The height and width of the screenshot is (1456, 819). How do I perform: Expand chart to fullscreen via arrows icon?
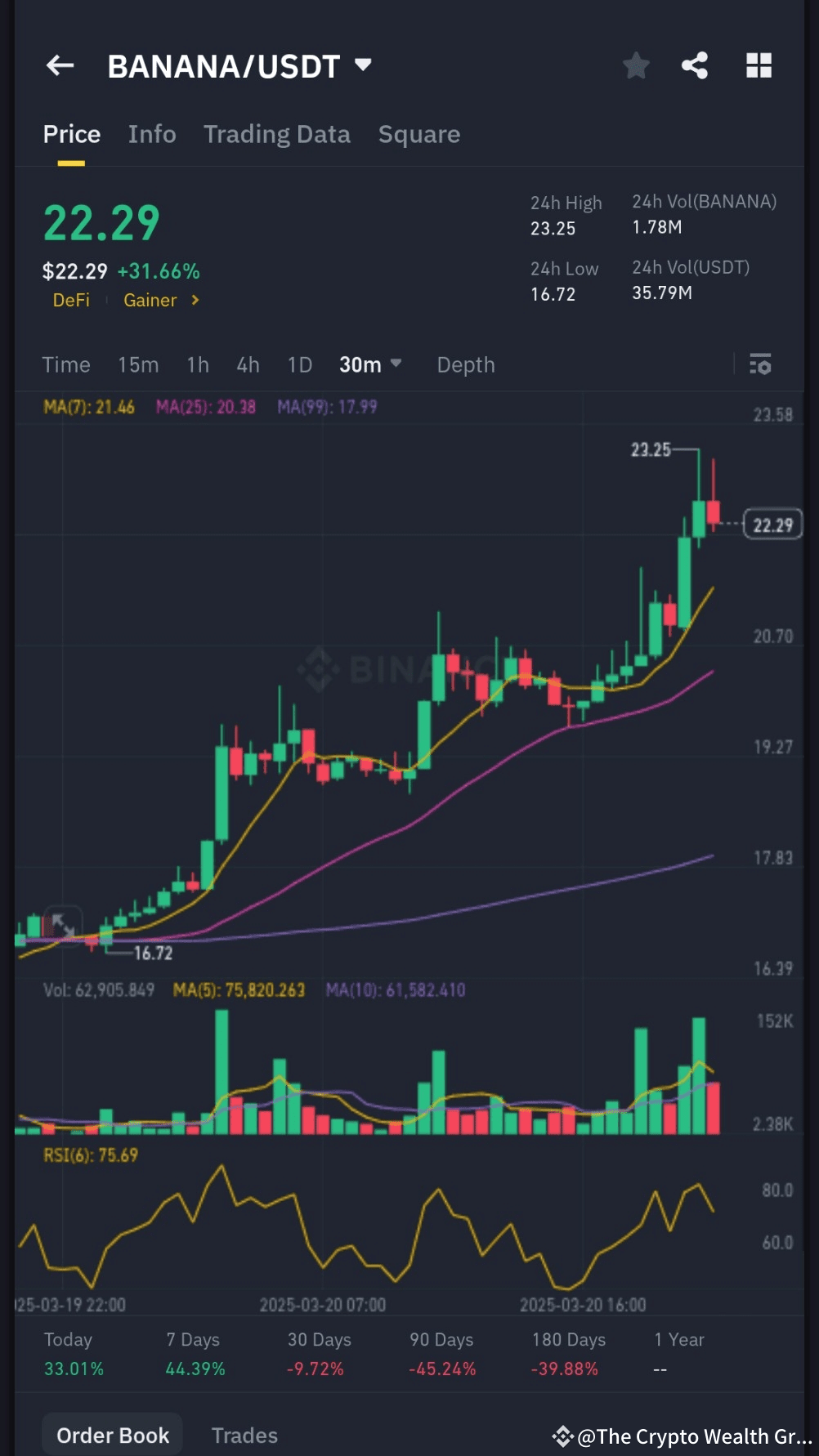click(x=65, y=923)
